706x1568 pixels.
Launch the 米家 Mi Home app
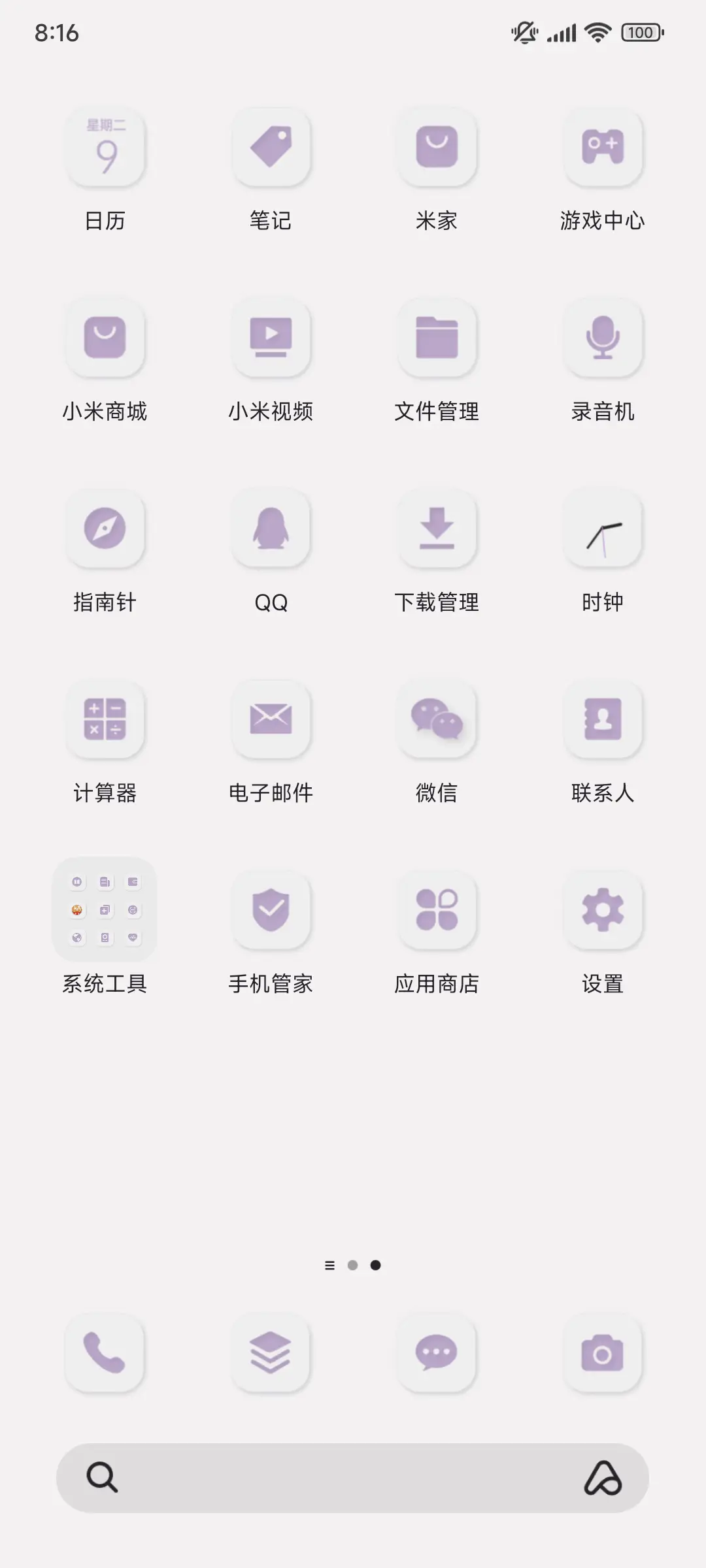coord(437,149)
